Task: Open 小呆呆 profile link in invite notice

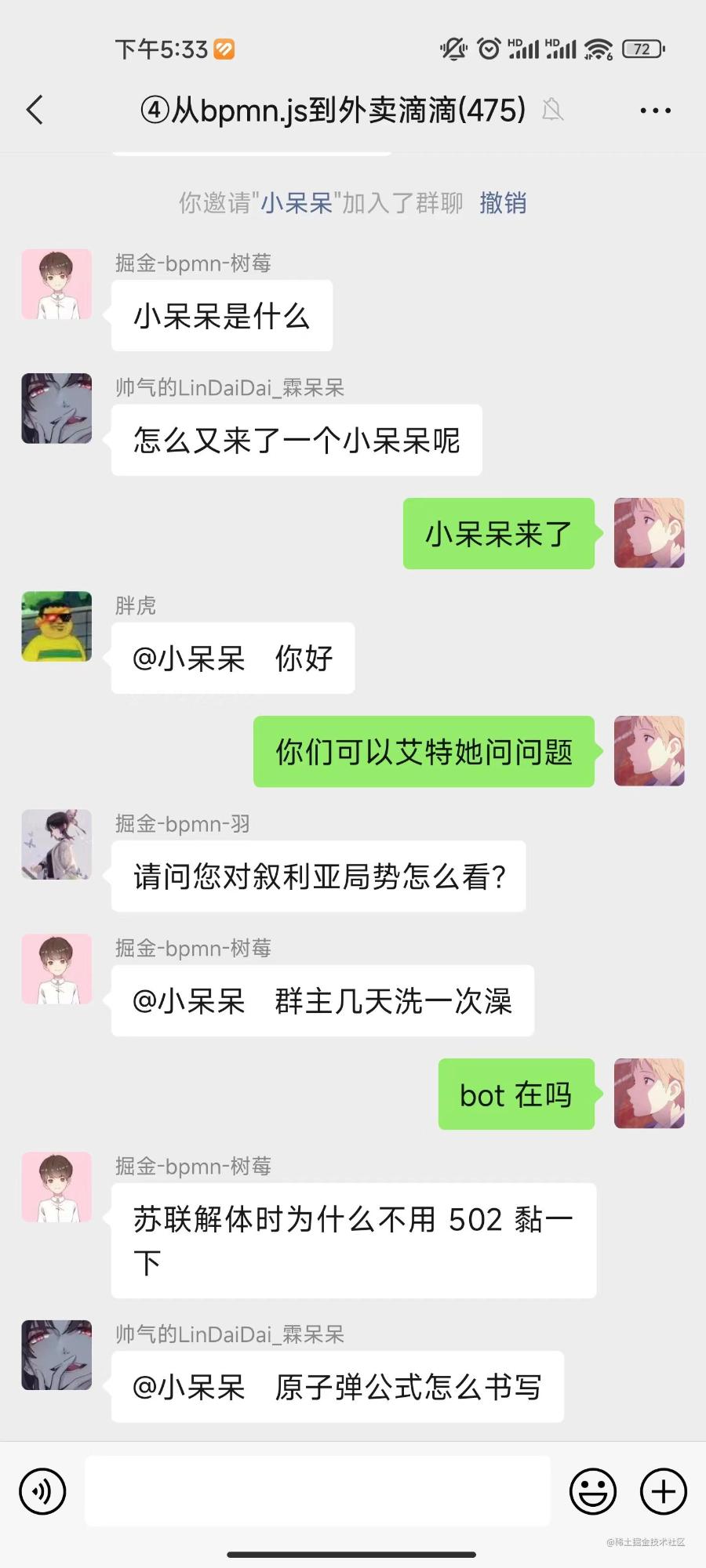Action: pyautogui.click(x=297, y=203)
